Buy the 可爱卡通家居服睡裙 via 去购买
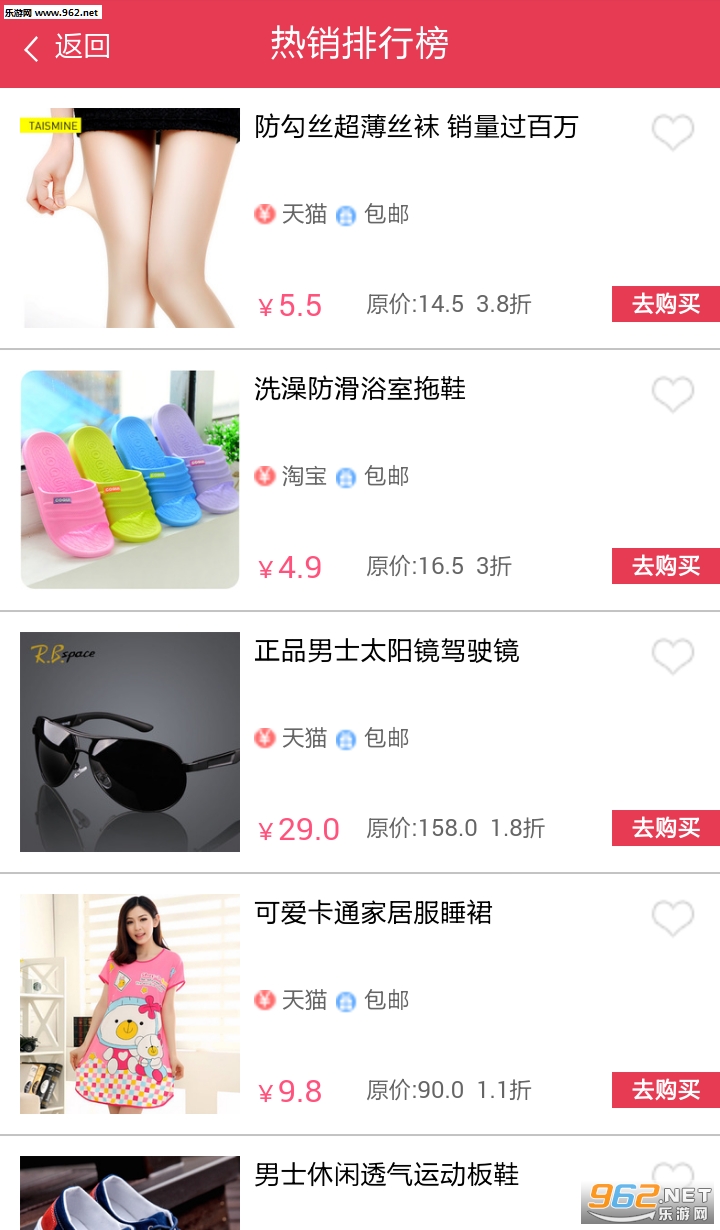The image size is (720, 1230). point(665,1090)
